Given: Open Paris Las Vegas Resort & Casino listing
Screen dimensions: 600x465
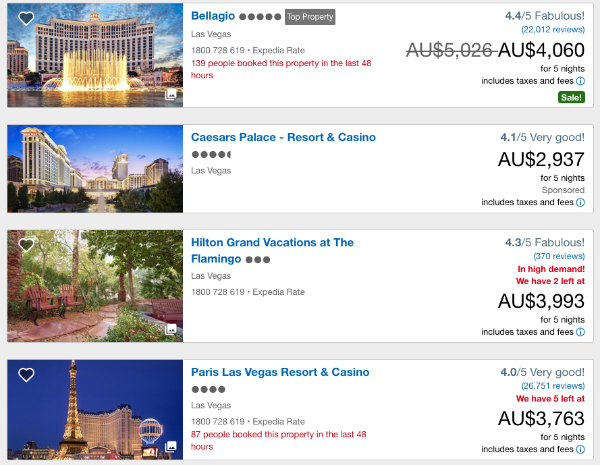Looking at the screenshot, I should coord(280,372).
